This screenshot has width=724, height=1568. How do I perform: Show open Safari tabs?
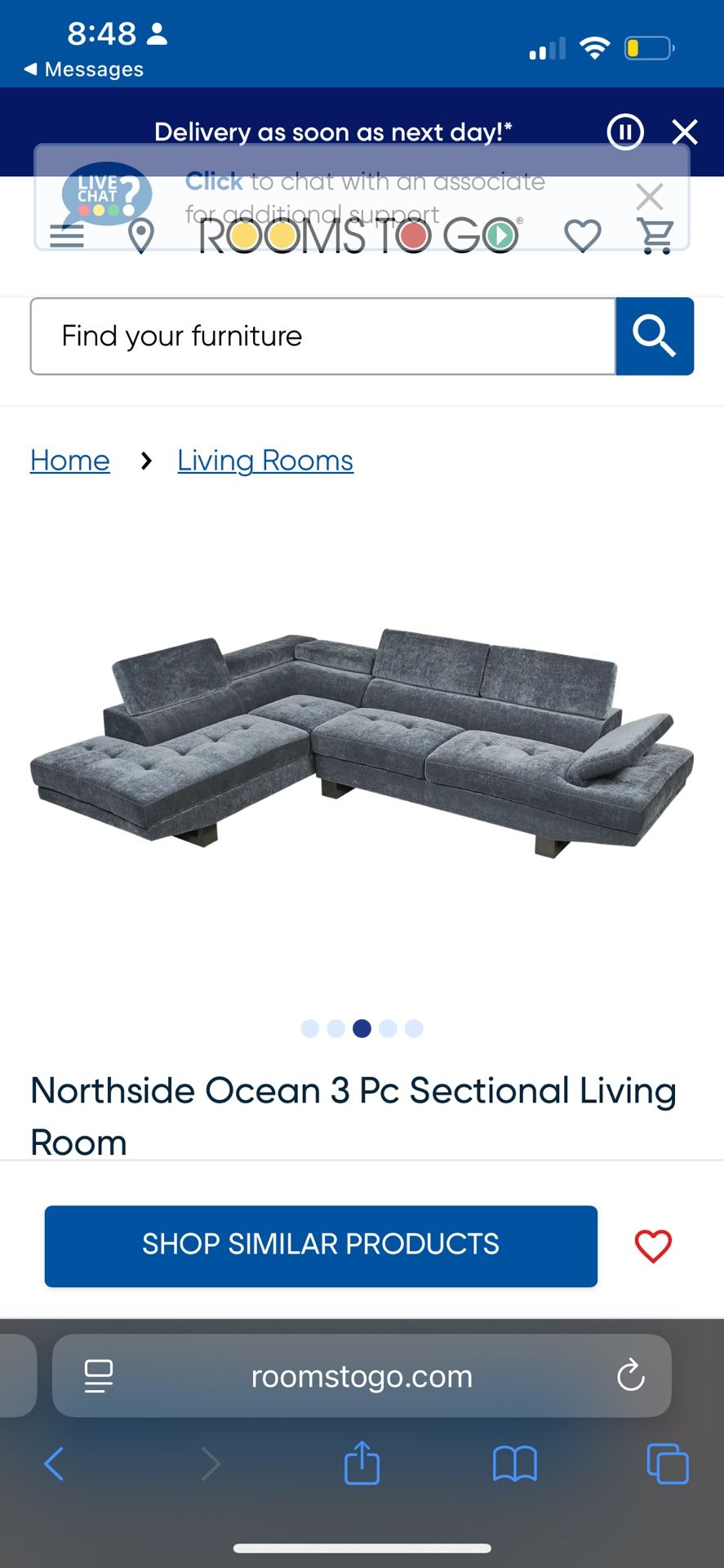pyautogui.click(x=667, y=1463)
